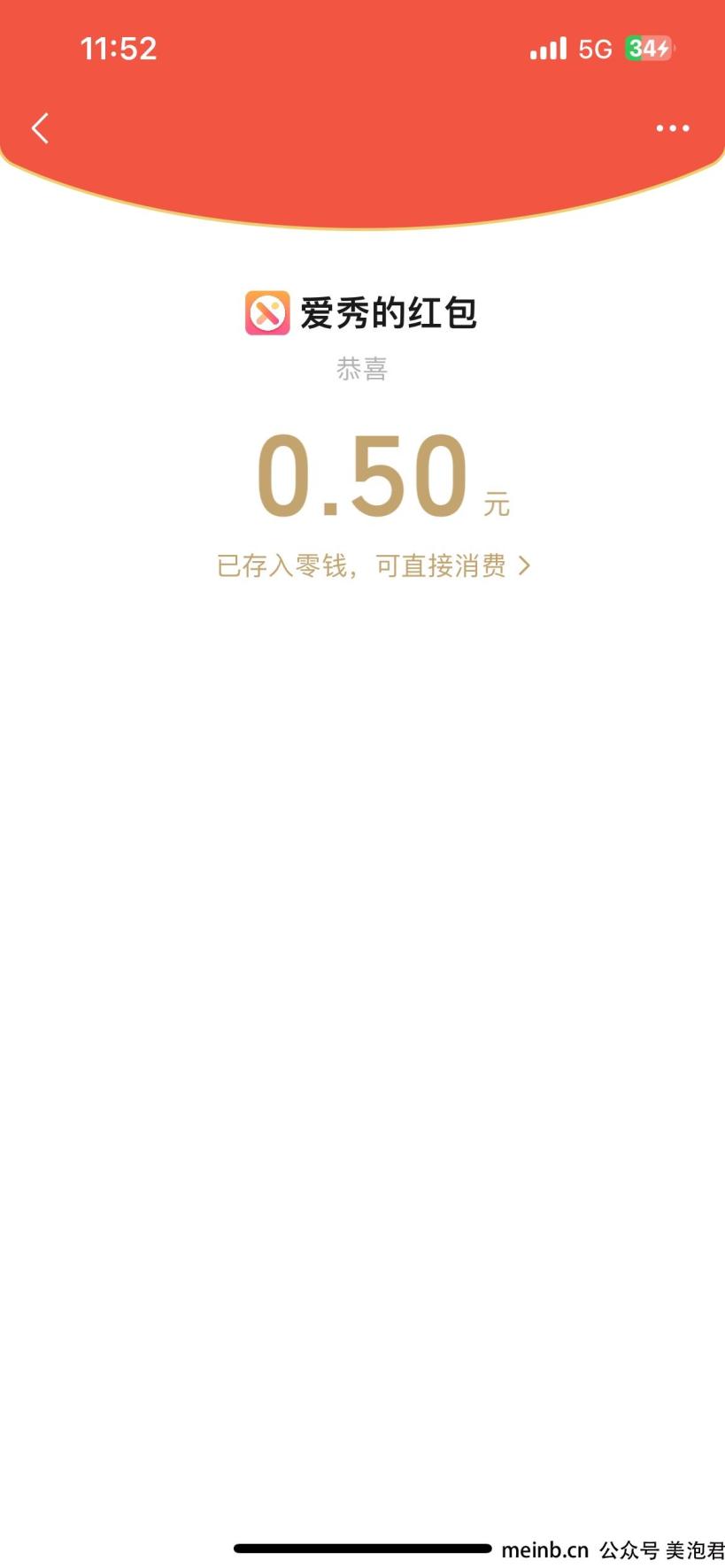Go back using the top-left arrow
Image resolution: width=725 pixels, height=1568 pixels.
pos(40,128)
